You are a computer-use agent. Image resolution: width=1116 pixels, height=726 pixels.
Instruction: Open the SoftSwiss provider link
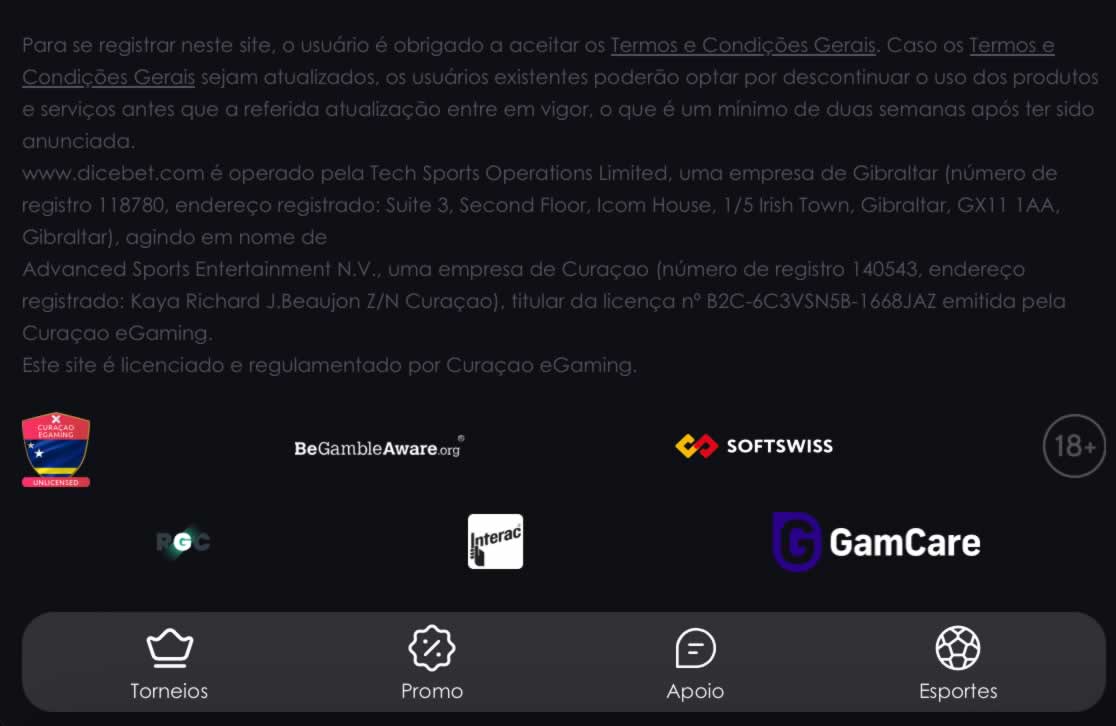754,446
